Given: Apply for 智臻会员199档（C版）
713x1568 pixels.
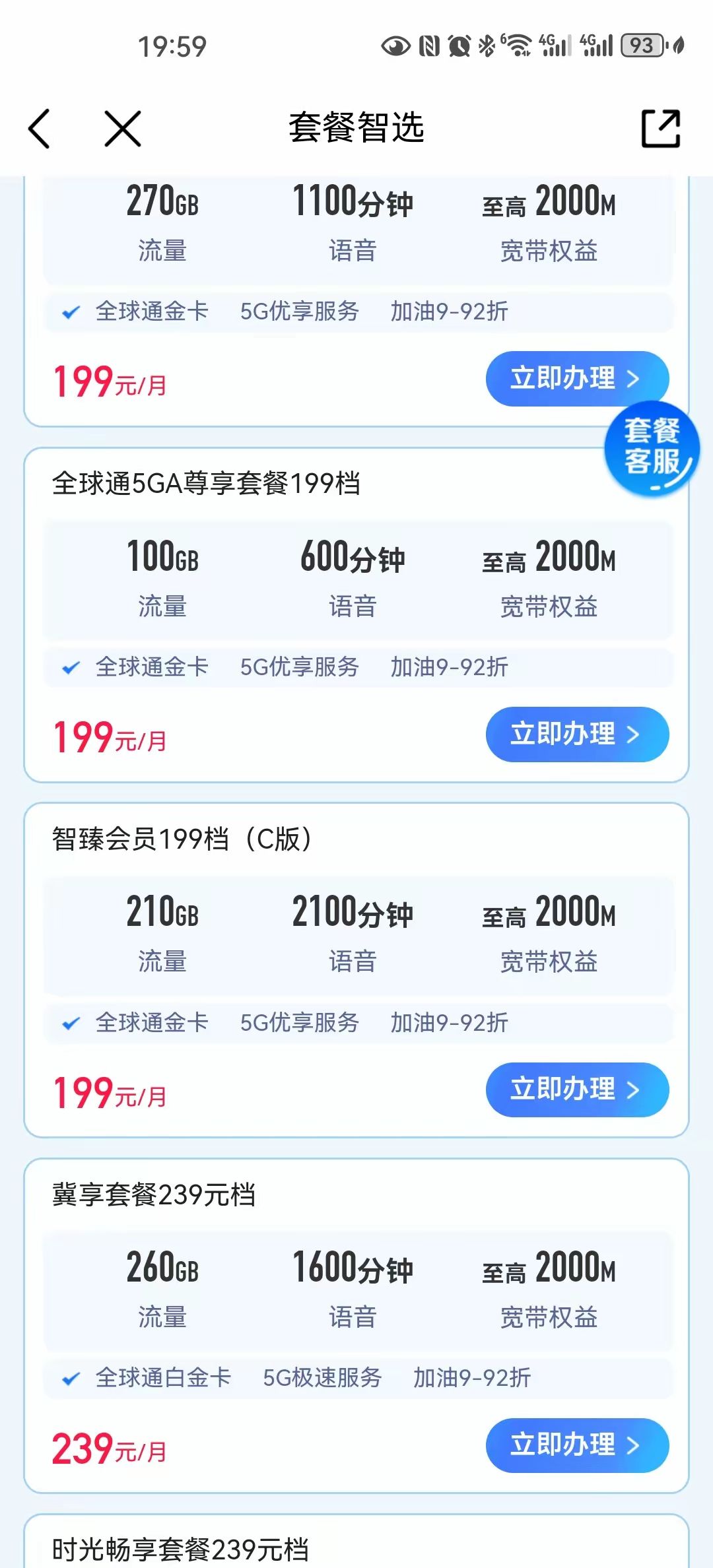Looking at the screenshot, I should [x=577, y=1090].
